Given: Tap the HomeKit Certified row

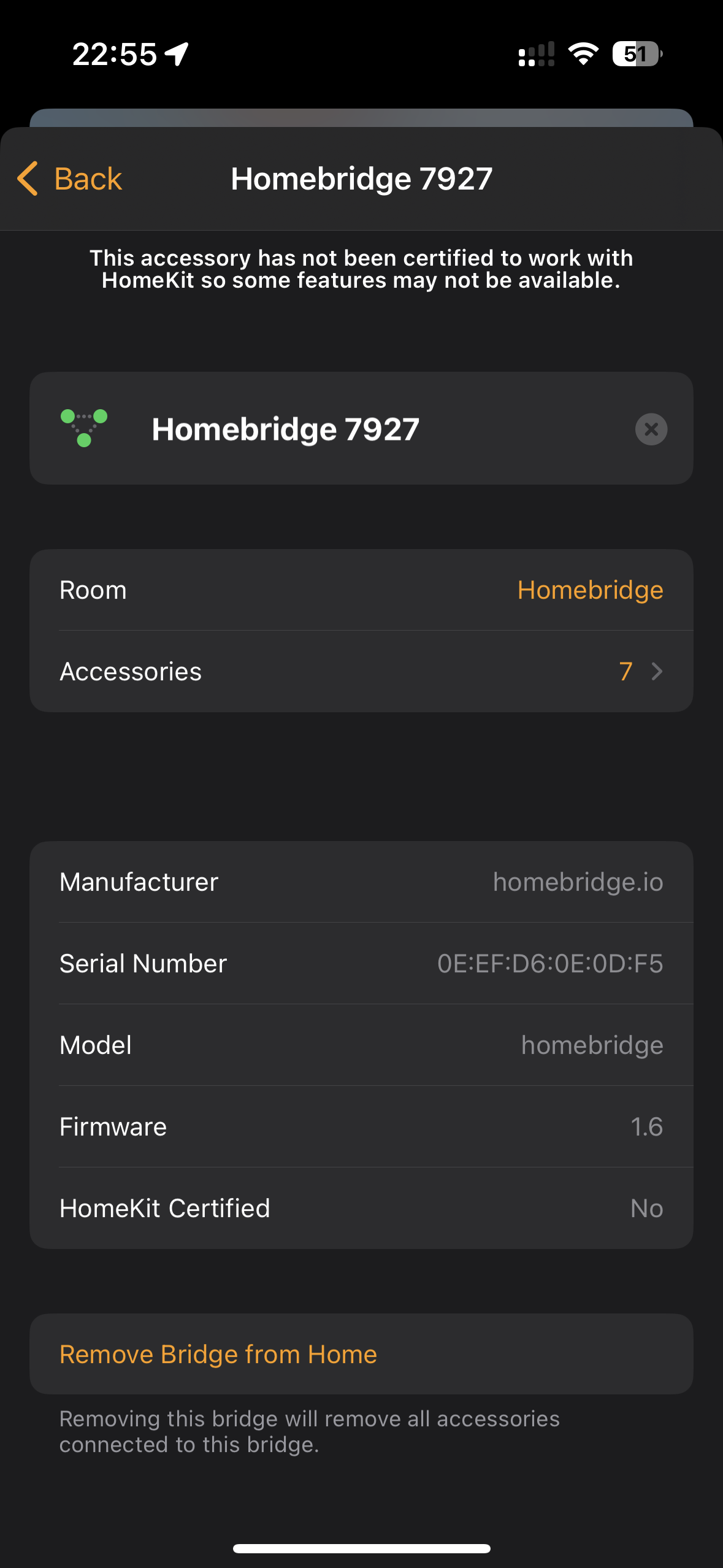Looking at the screenshot, I should click(361, 1207).
